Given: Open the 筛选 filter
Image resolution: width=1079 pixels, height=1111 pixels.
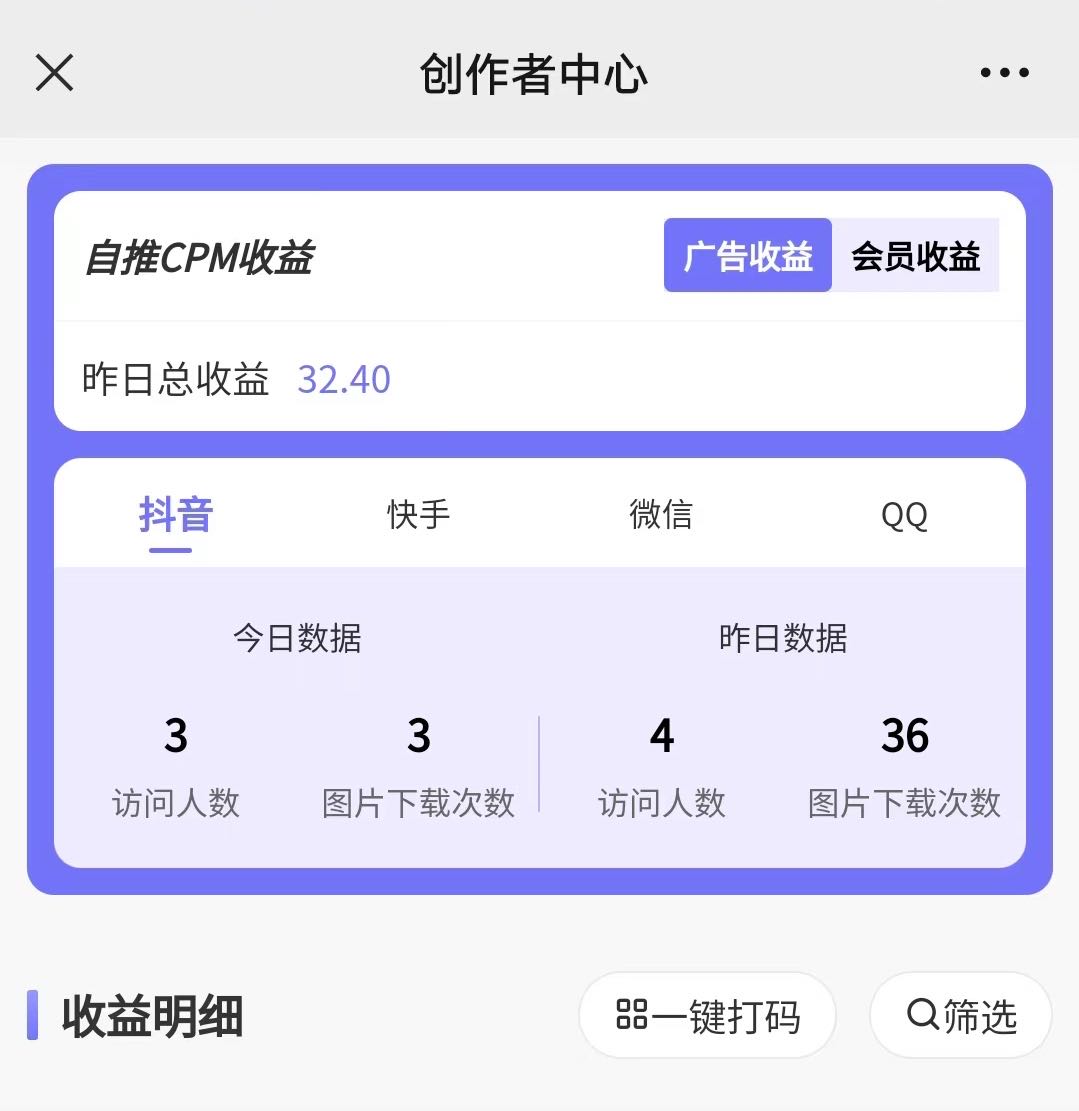Looking at the screenshot, I should pos(960,1016).
